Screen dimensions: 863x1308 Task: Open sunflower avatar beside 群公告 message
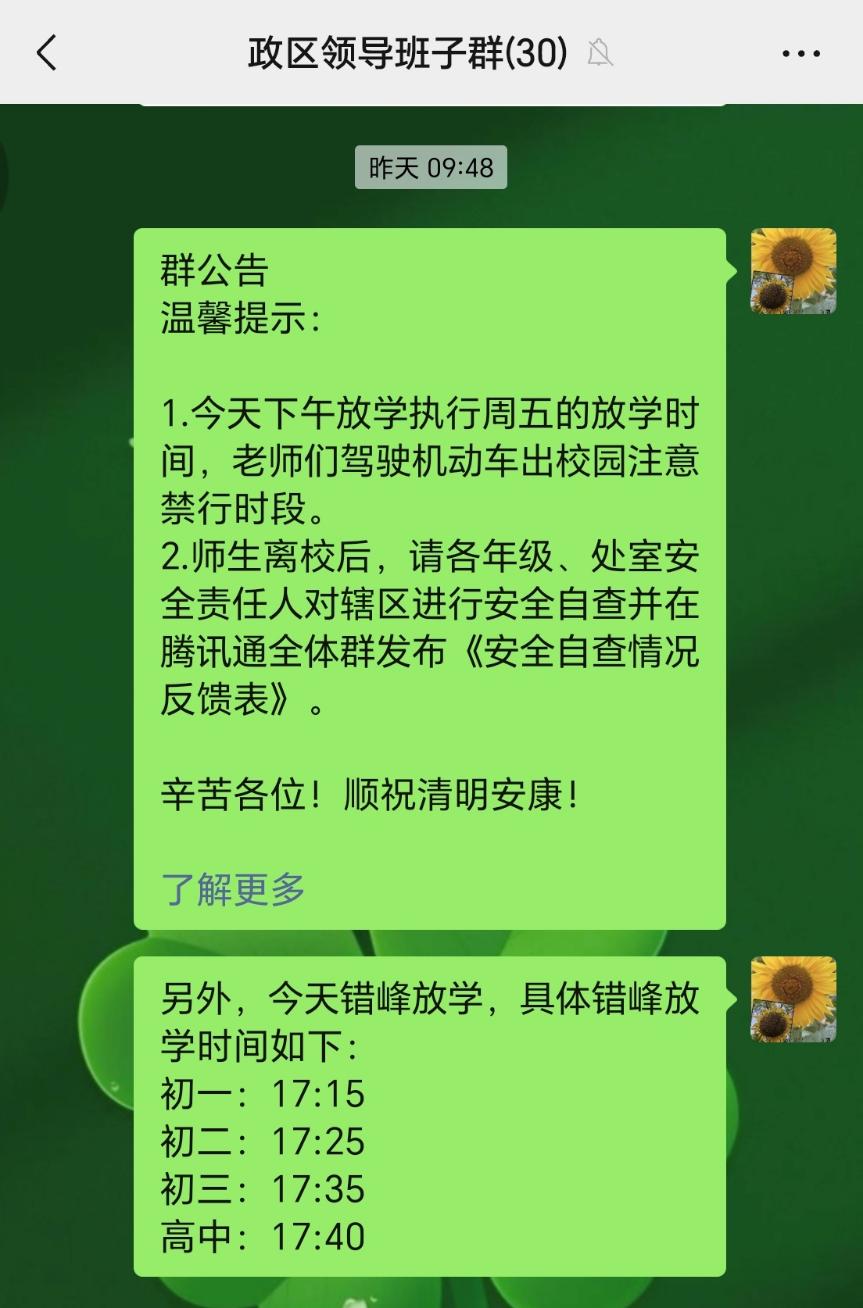tap(793, 270)
